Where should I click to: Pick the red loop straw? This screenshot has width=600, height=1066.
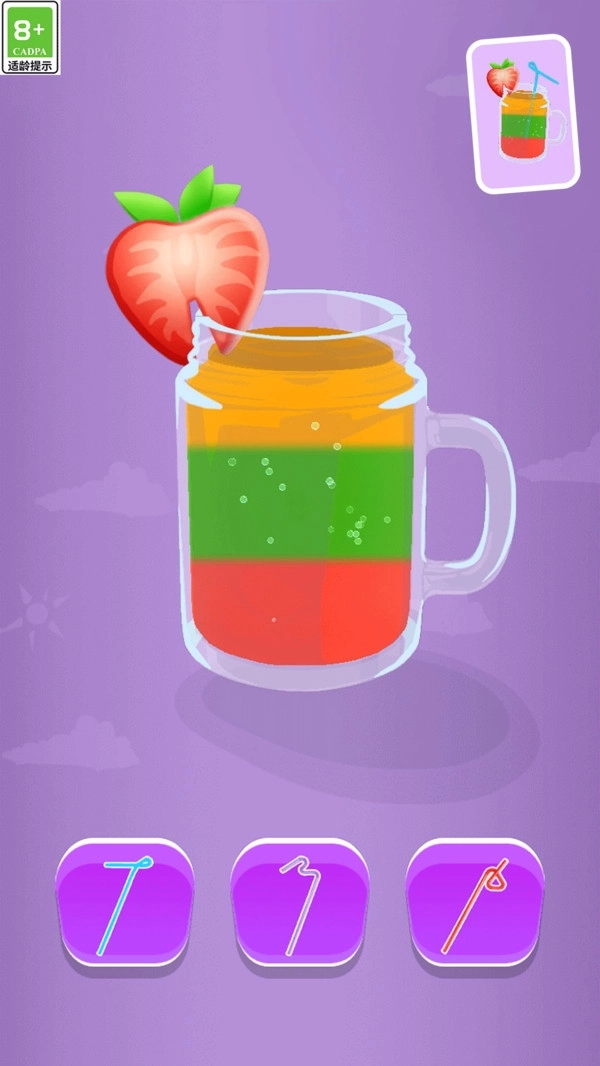(x=475, y=903)
